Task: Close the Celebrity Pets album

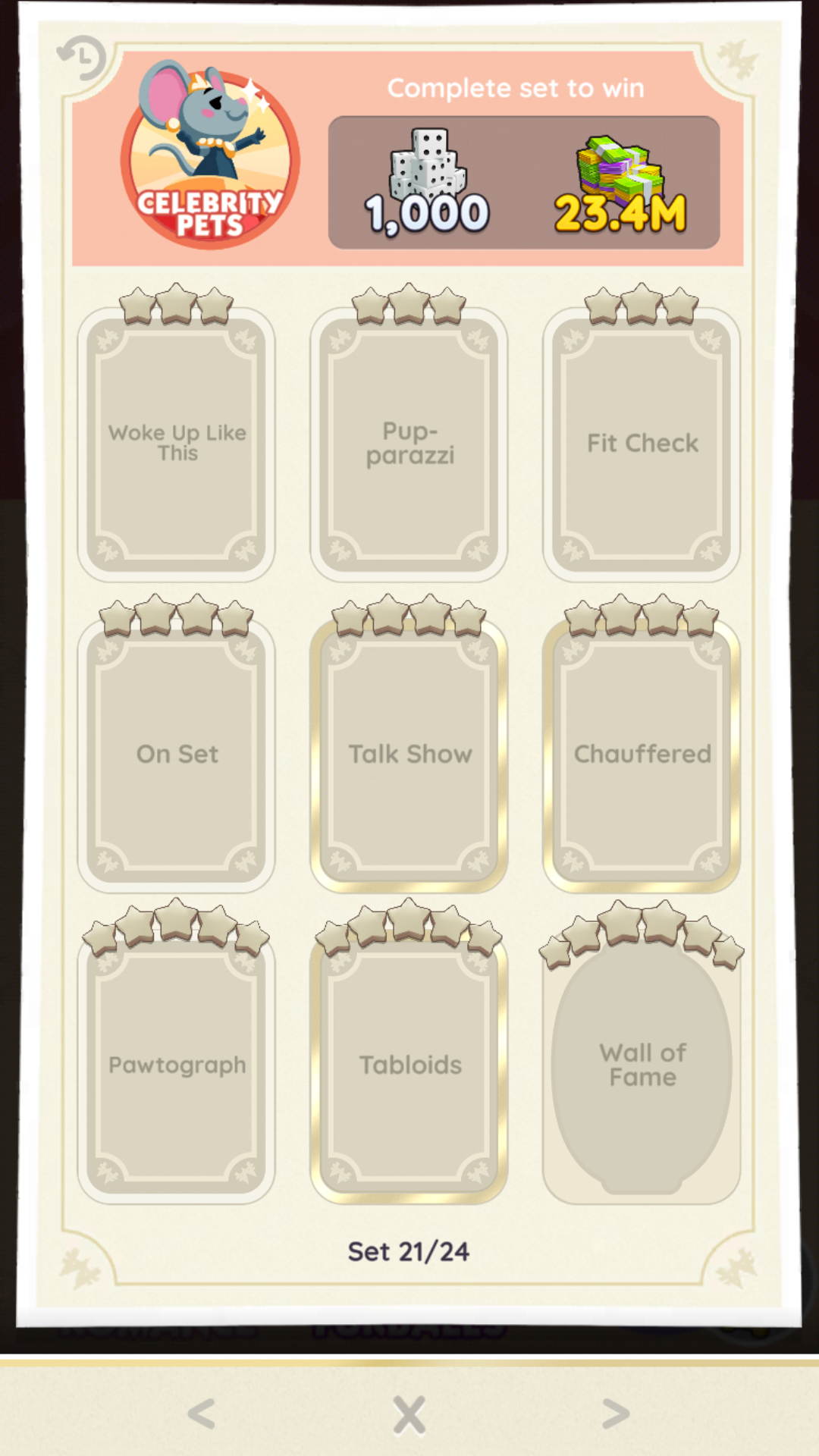Action: 409,1414
